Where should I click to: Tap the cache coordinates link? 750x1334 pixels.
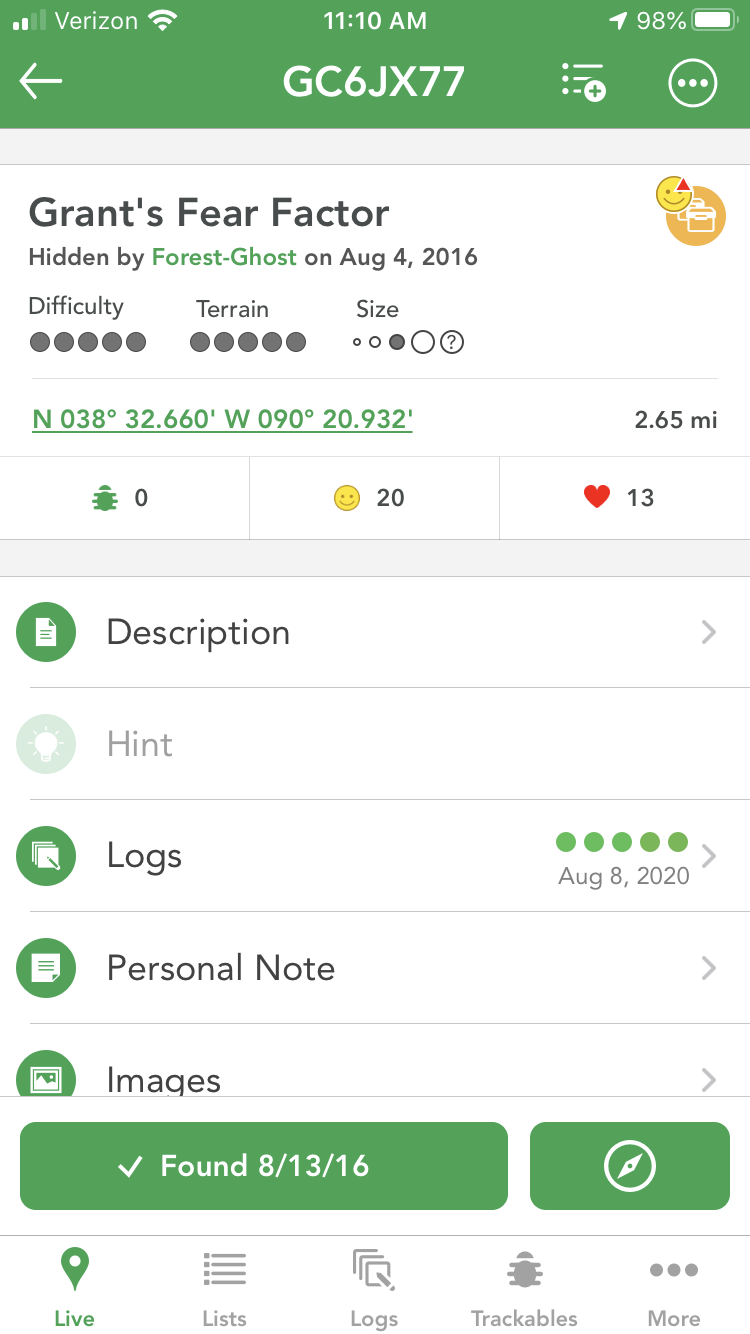point(223,418)
